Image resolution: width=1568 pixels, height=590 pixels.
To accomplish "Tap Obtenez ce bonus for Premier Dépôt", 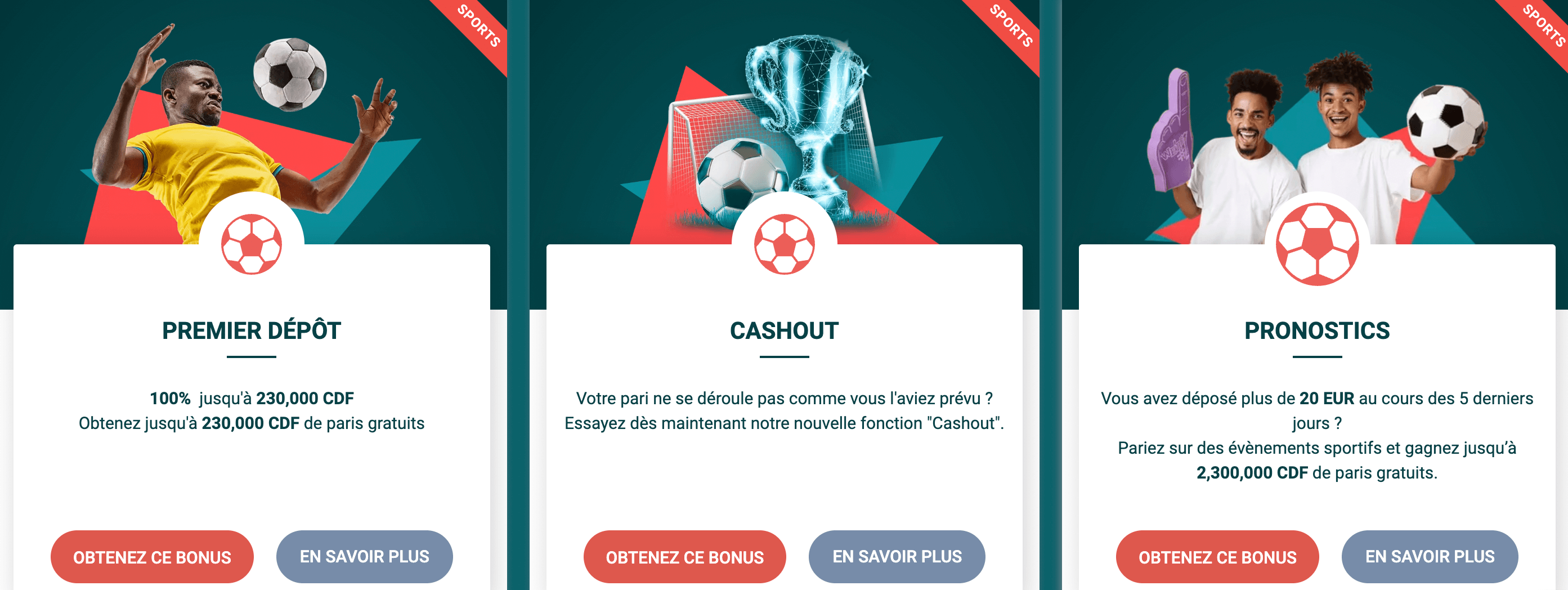I will click(151, 557).
